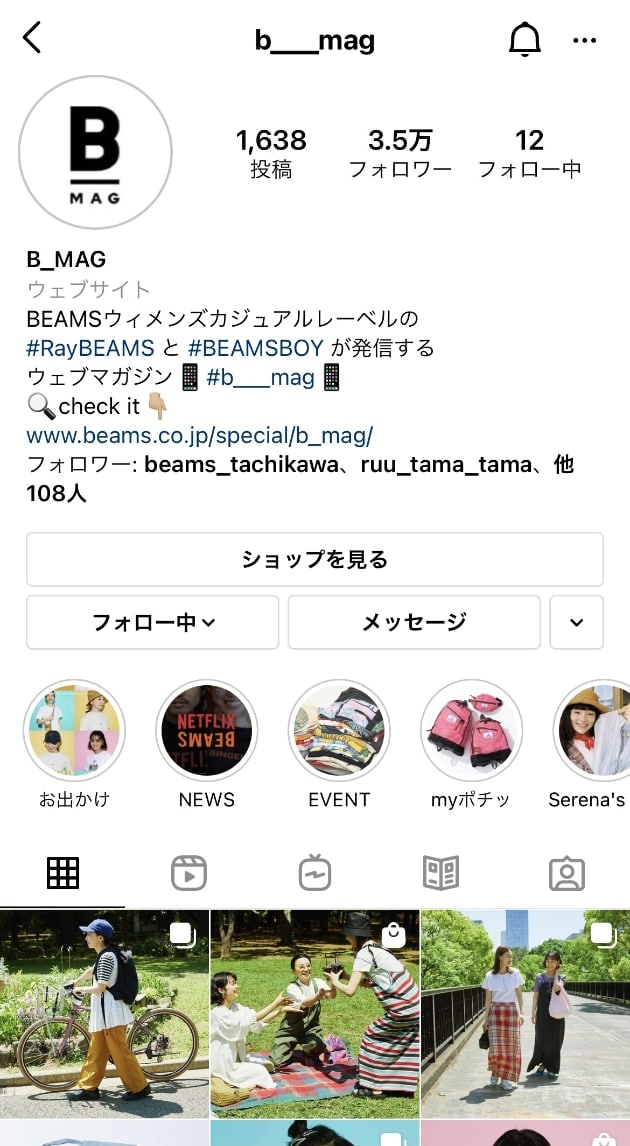Viewport: 630px width, 1146px height.
Task: Open the NEWS story highlight
Action: (x=206, y=731)
